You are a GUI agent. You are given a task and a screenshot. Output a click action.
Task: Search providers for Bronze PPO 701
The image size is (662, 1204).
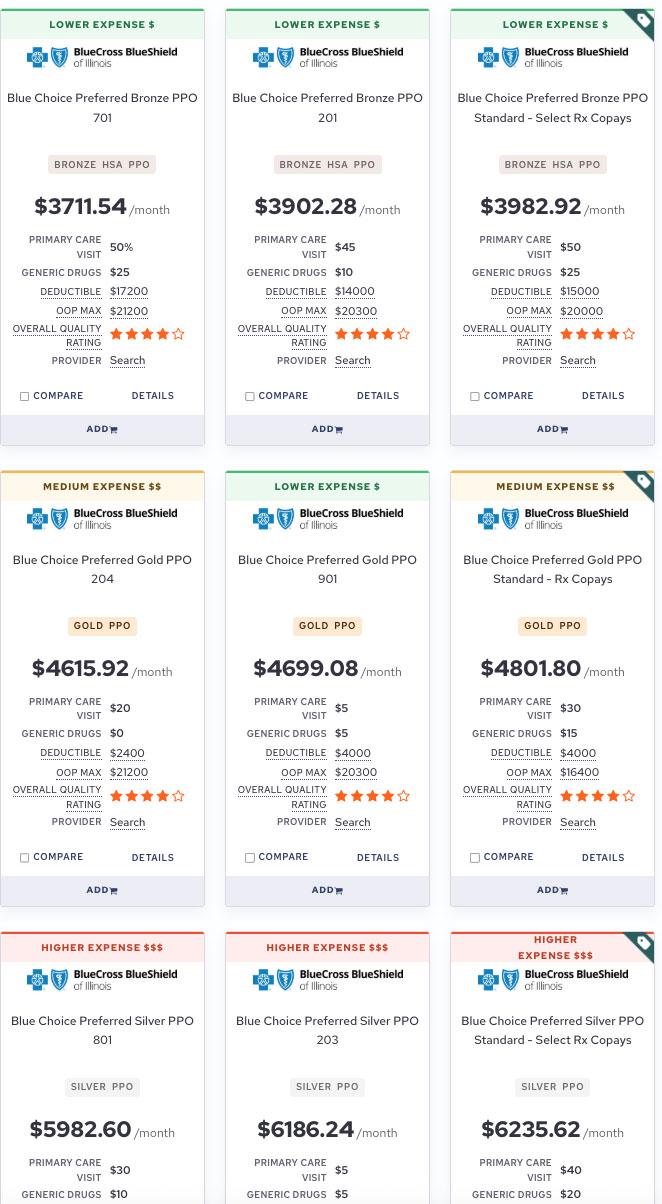click(127, 360)
